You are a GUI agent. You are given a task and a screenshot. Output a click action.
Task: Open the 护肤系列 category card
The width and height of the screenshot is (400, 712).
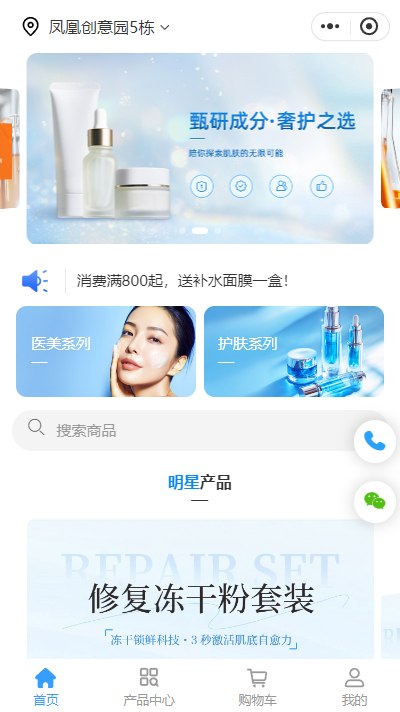294,351
